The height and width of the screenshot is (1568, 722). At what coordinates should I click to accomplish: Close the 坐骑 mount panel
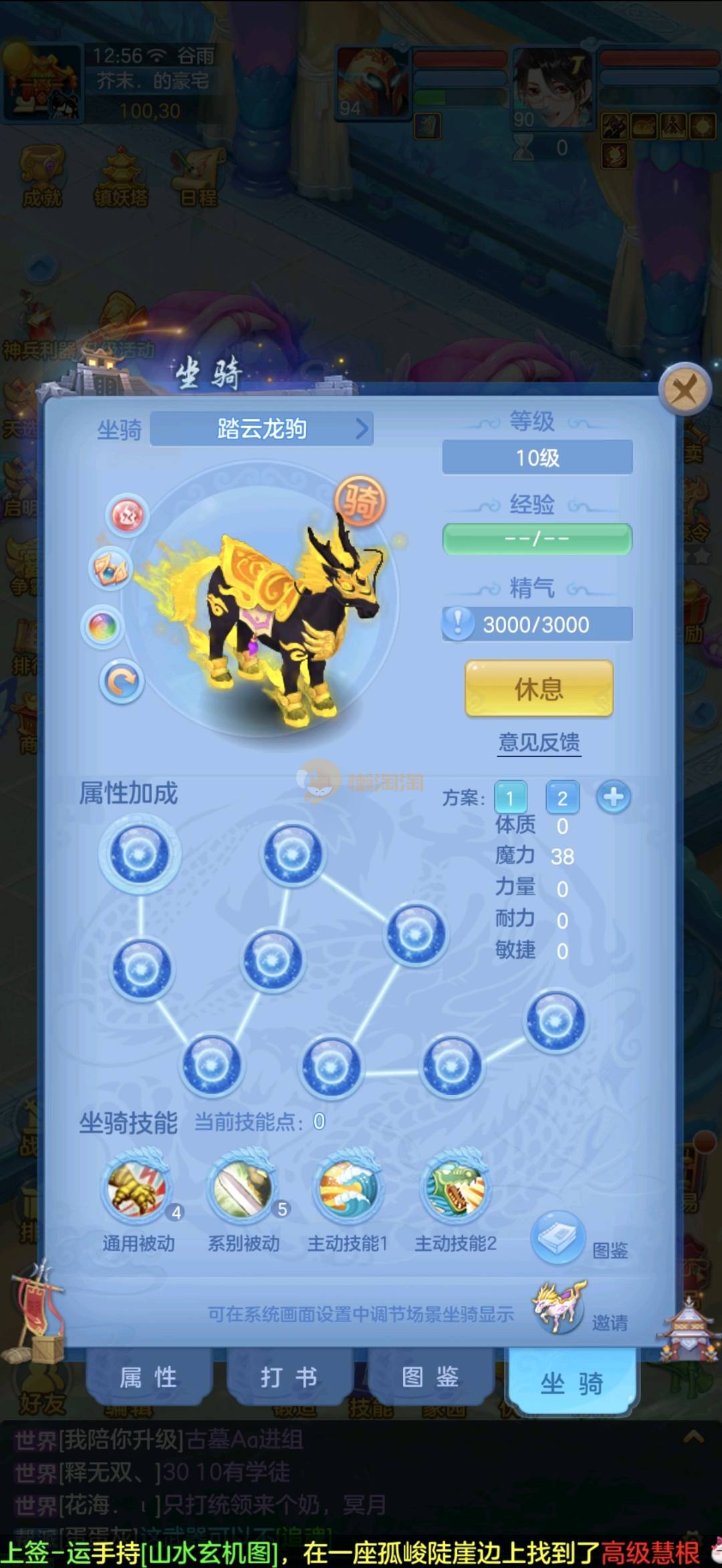pos(684,389)
